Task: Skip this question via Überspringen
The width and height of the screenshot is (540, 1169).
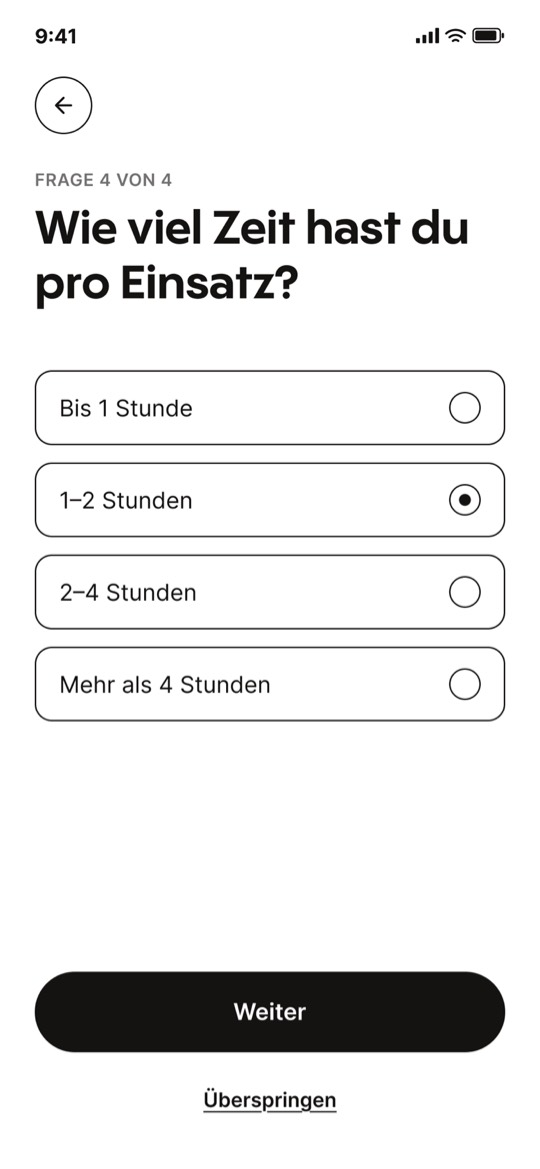Action: point(270,1100)
